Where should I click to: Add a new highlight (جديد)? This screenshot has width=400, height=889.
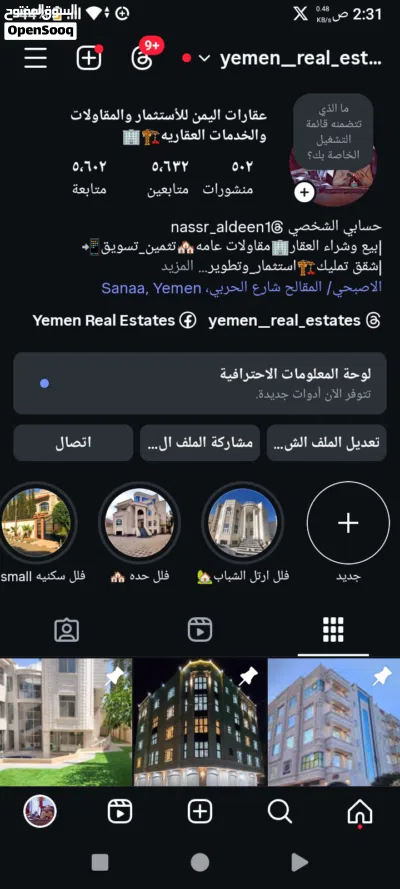[348, 523]
